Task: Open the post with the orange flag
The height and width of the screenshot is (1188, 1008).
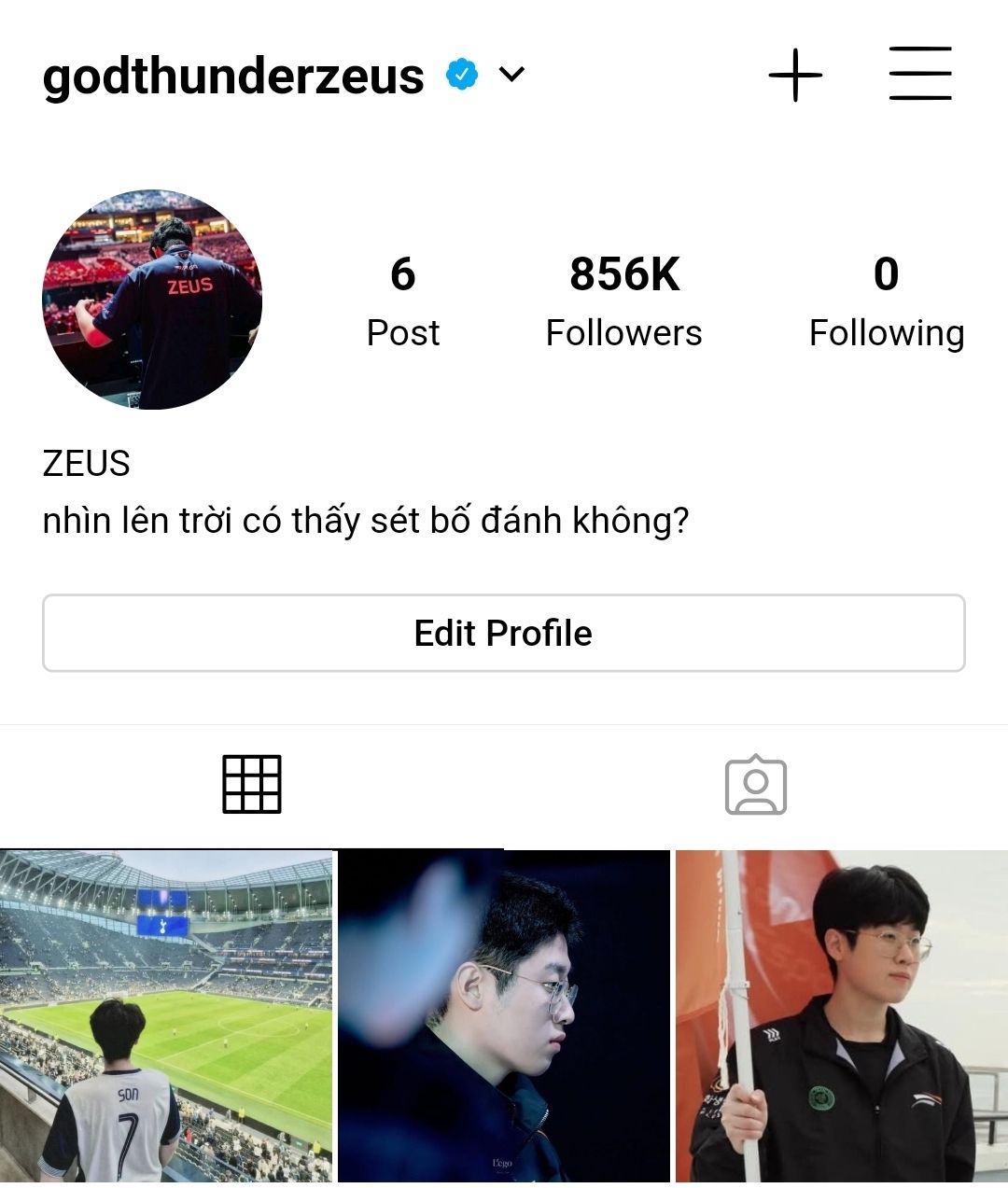Action: coord(842,1017)
